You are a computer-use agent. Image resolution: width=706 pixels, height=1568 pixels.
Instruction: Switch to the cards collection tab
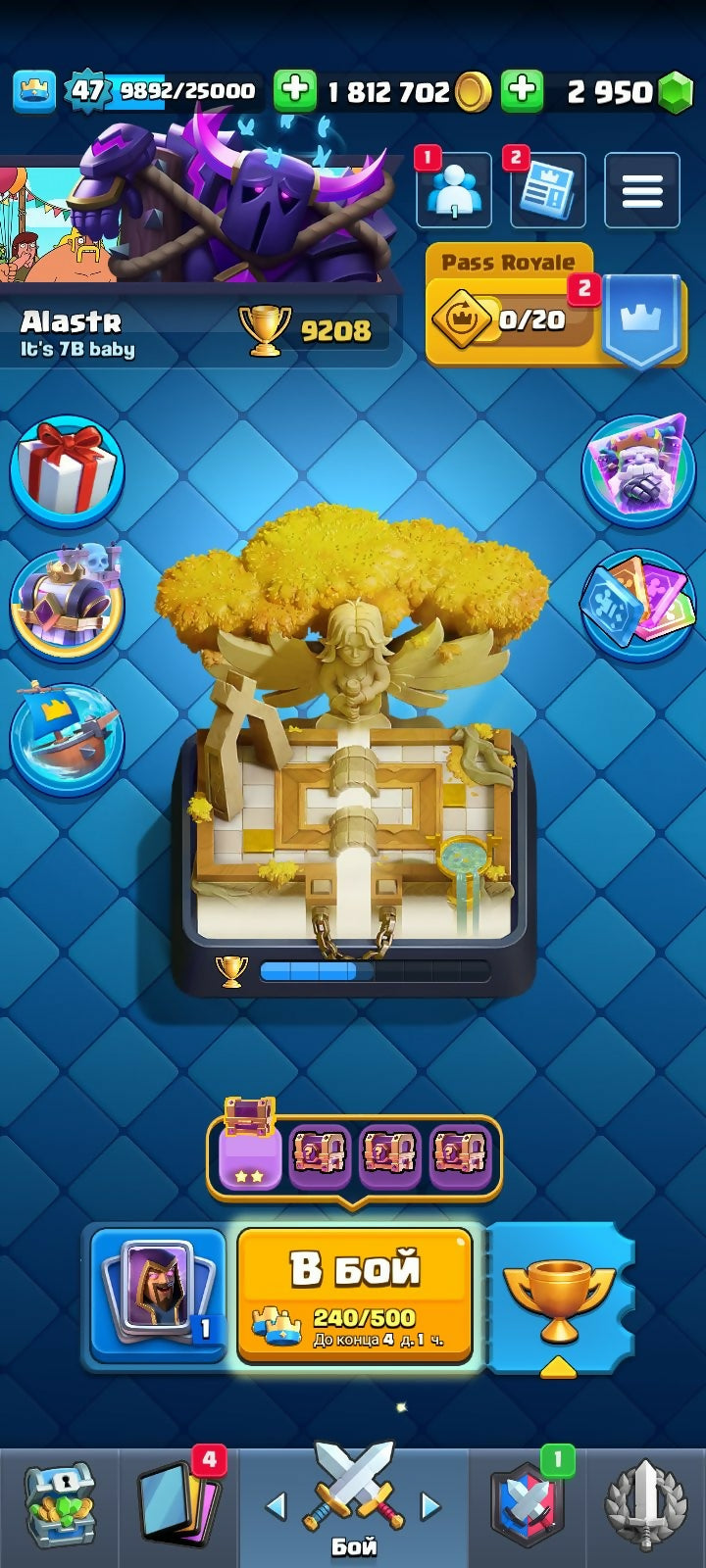point(178,1506)
